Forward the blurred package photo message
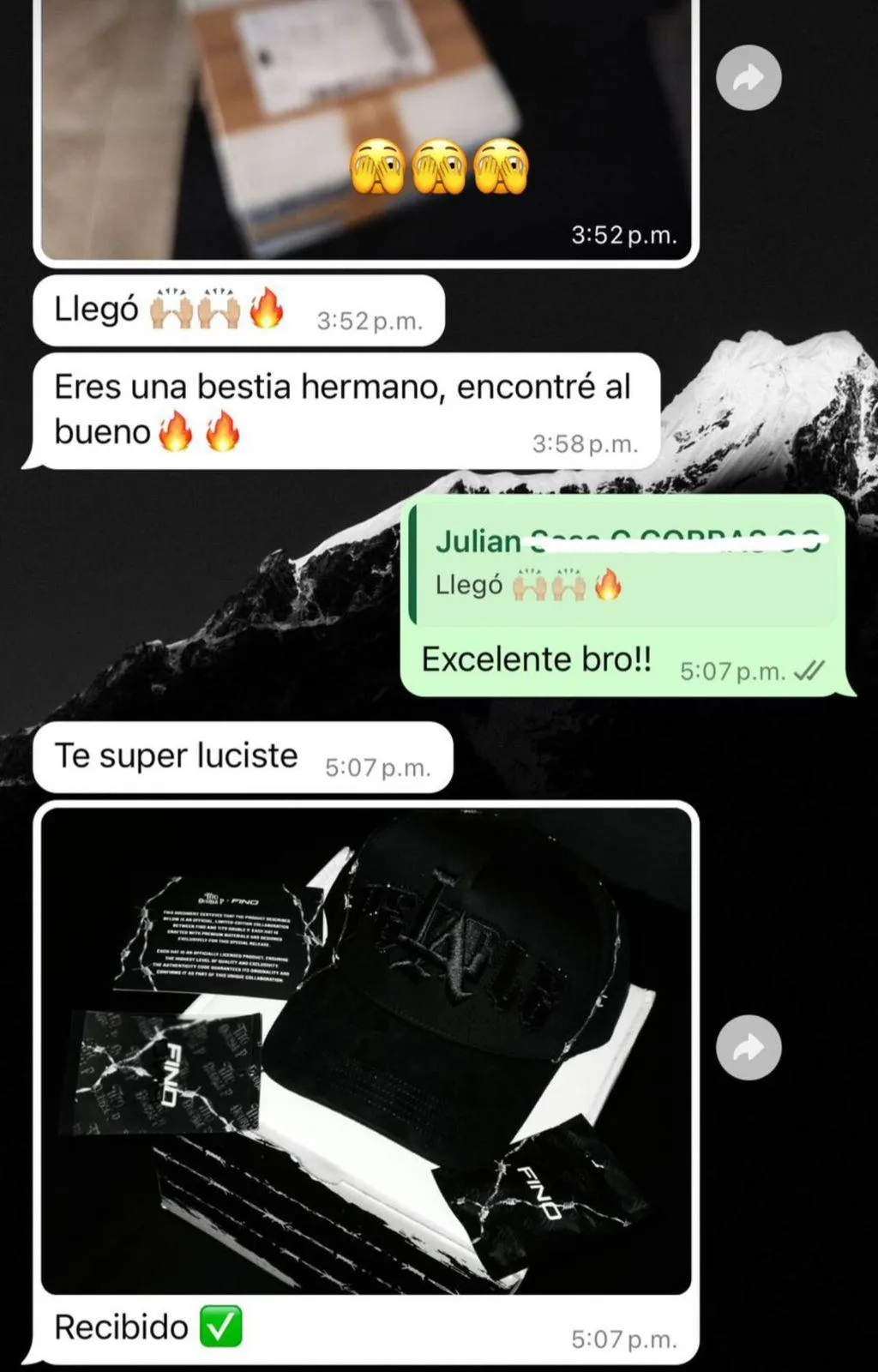The image size is (878, 1372). (x=749, y=78)
